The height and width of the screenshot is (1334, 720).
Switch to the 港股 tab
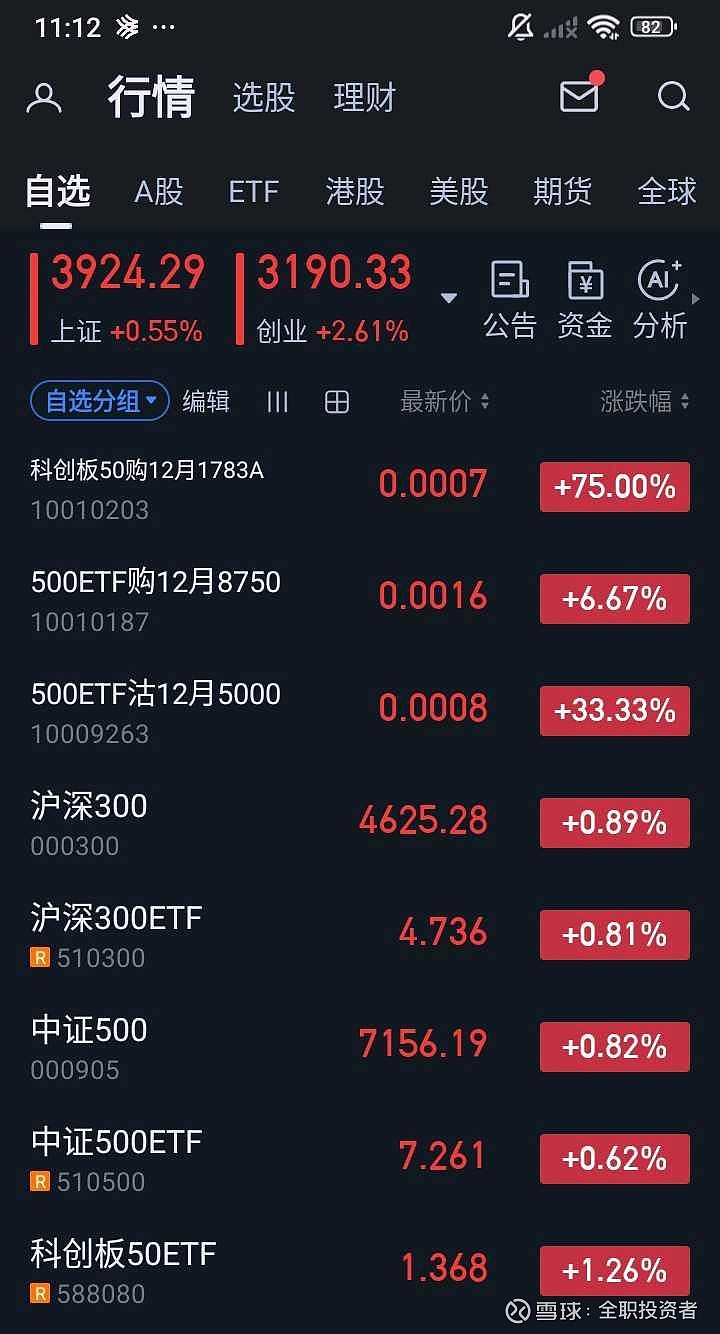click(x=352, y=192)
